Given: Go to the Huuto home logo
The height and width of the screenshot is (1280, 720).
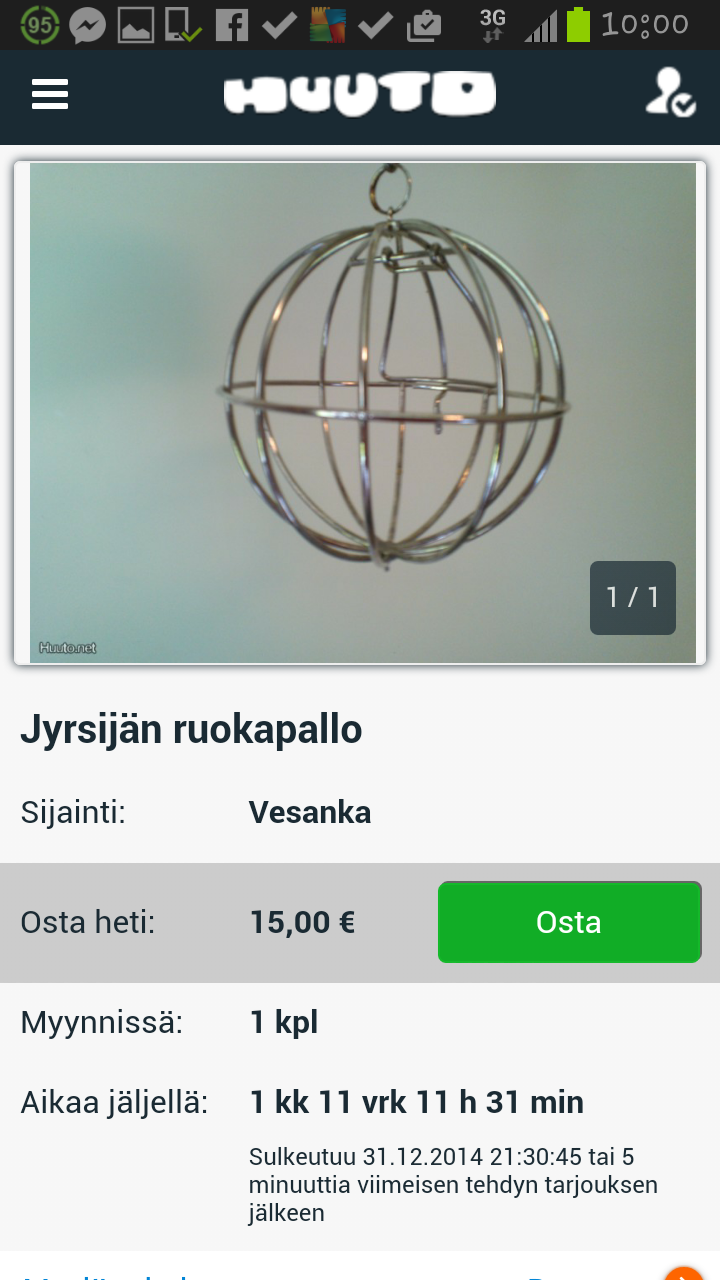Looking at the screenshot, I should [x=359, y=95].
